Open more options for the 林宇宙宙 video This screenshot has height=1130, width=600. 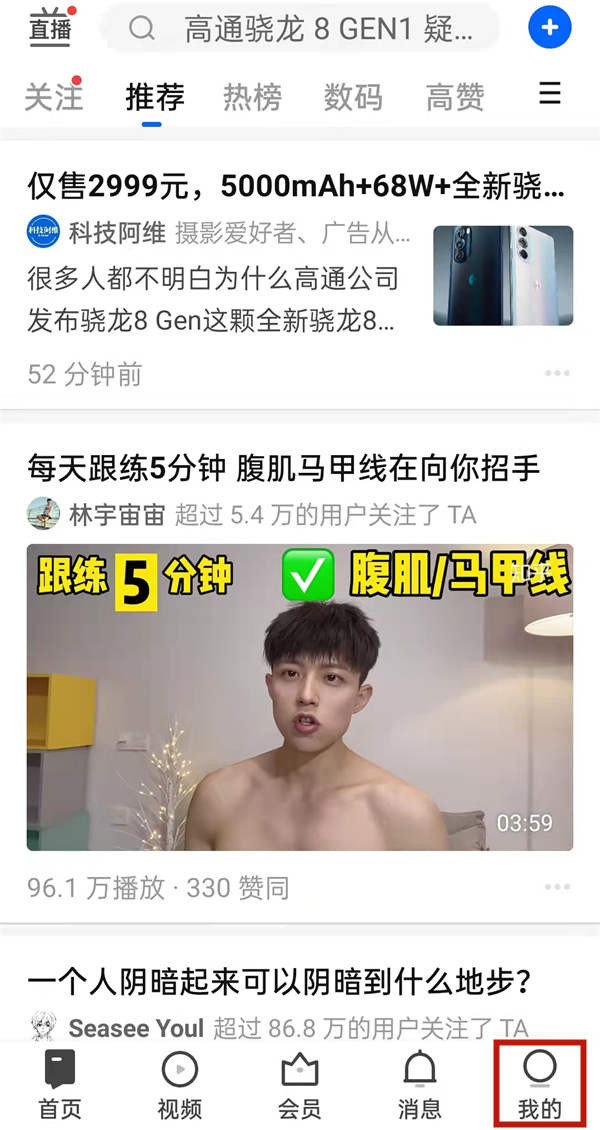(x=557, y=888)
